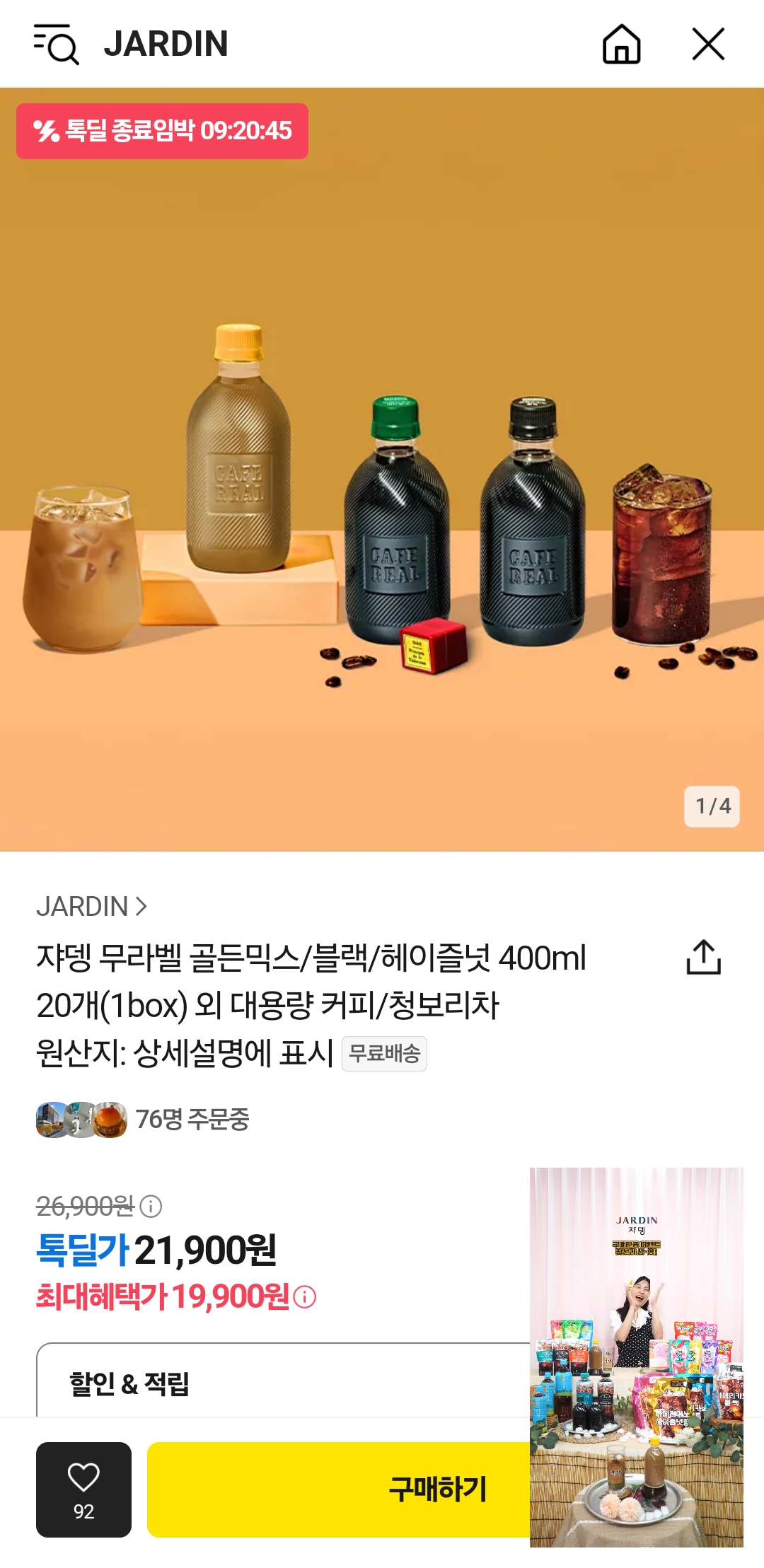The width and height of the screenshot is (764, 1568).
Task: Go to the home screen icon
Action: [621, 44]
